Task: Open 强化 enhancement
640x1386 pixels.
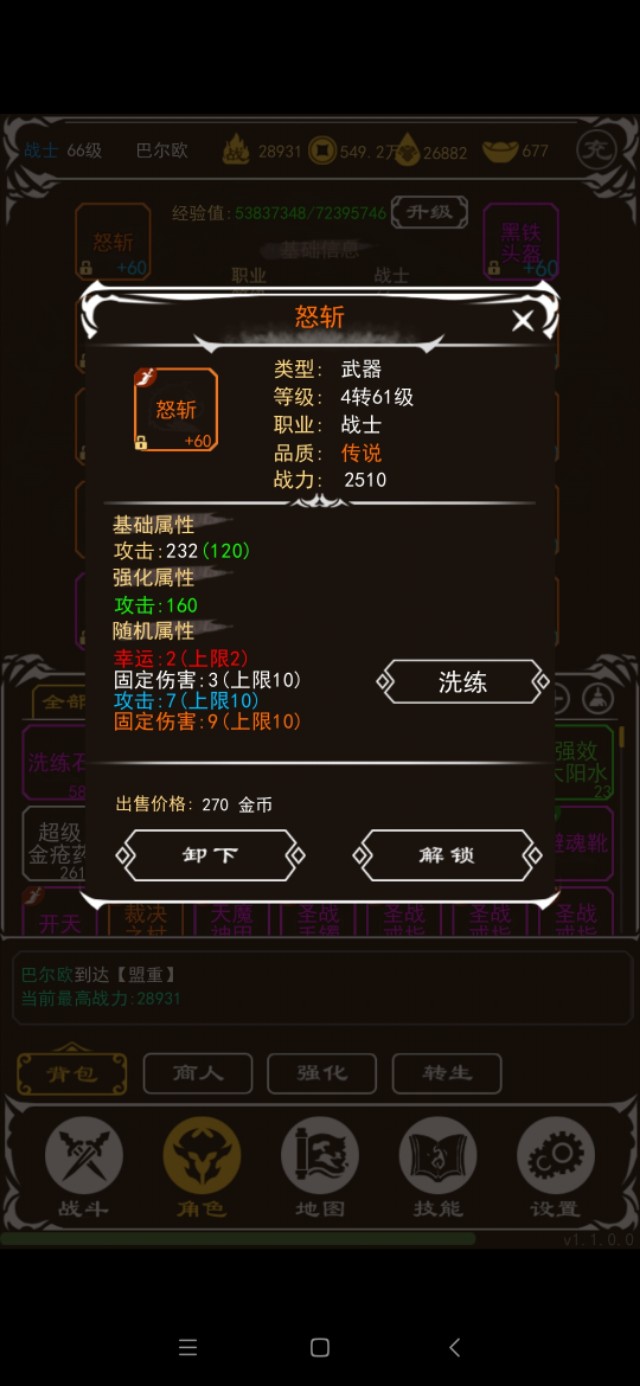Action: tap(322, 1073)
